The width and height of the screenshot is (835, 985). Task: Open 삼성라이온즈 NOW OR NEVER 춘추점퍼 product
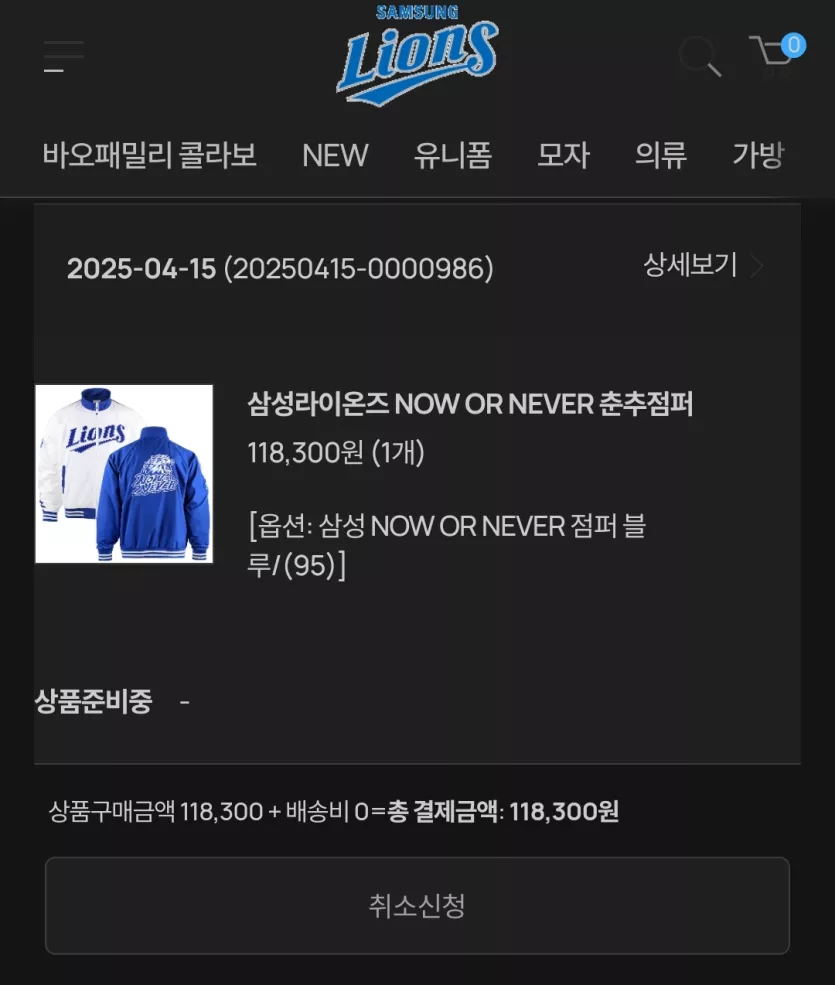[x=470, y=404]
